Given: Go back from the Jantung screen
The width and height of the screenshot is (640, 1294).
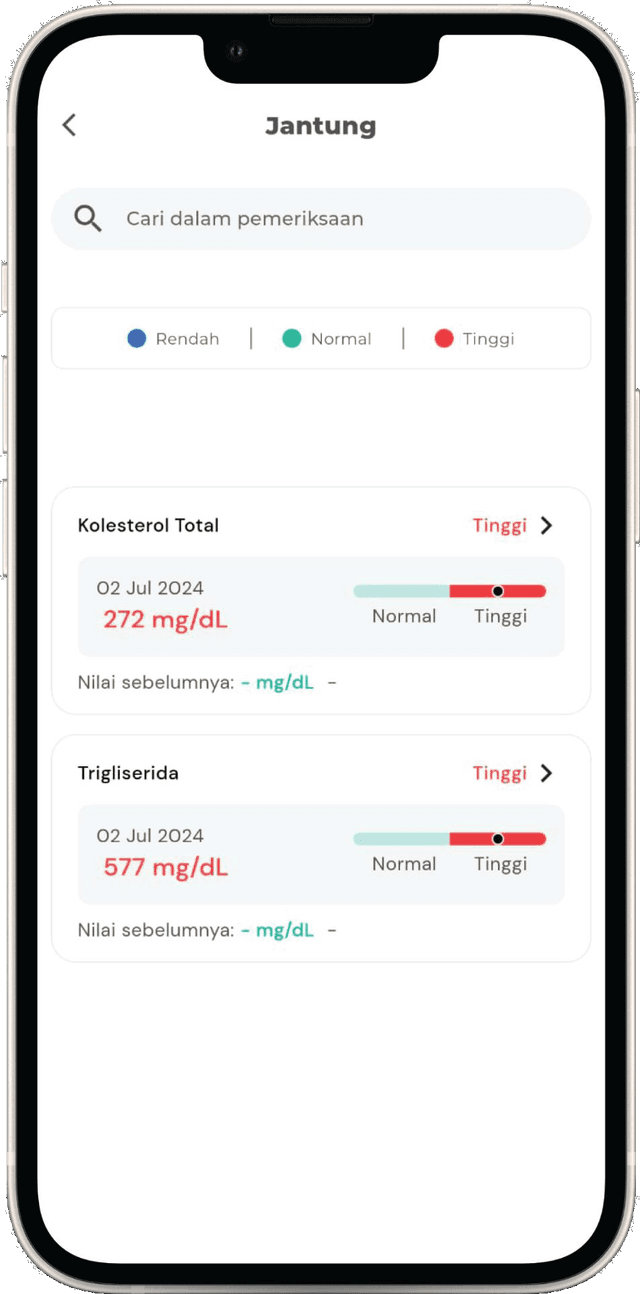Looking at the screenshot, I should [x=69, y=125].
